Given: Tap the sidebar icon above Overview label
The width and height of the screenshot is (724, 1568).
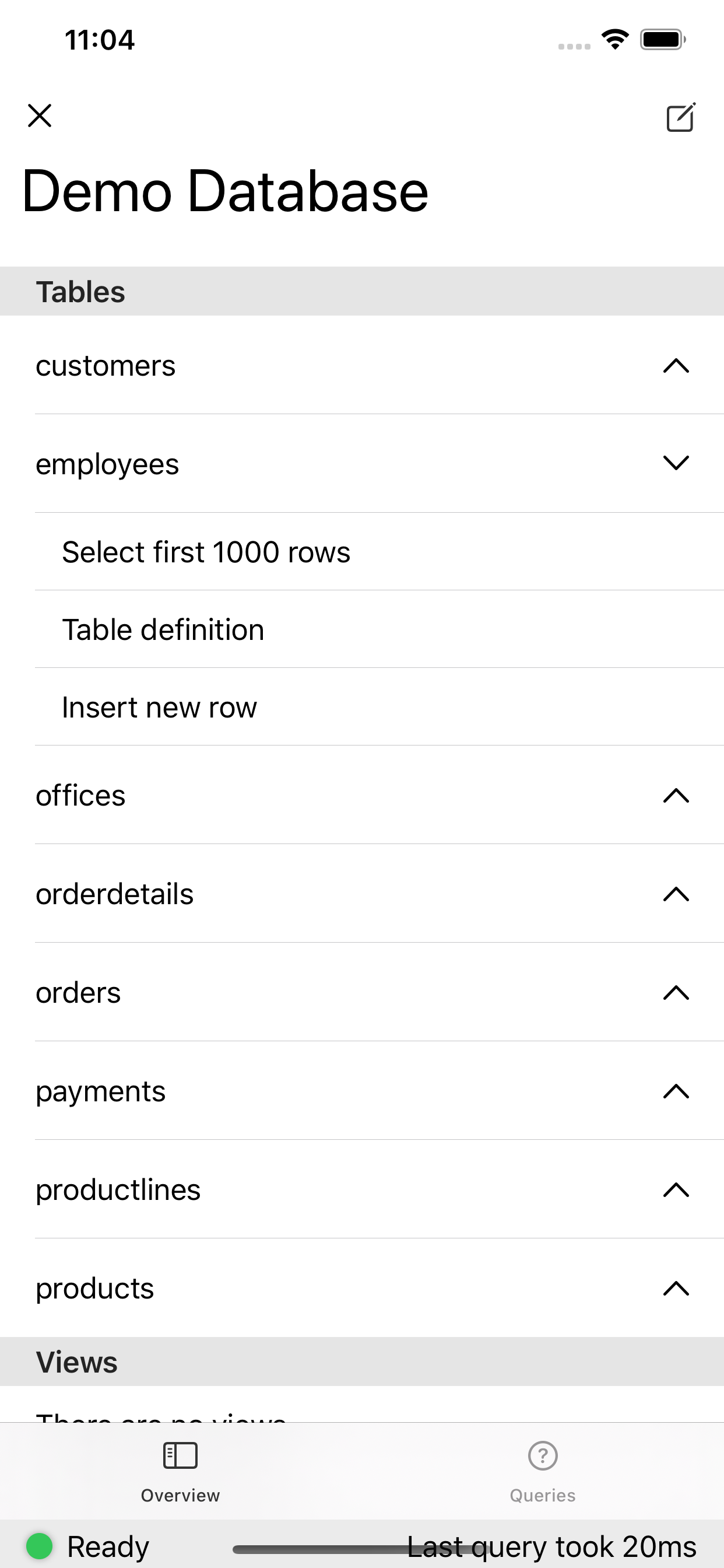Looking at the screenshot, I should click(180, 1456).
